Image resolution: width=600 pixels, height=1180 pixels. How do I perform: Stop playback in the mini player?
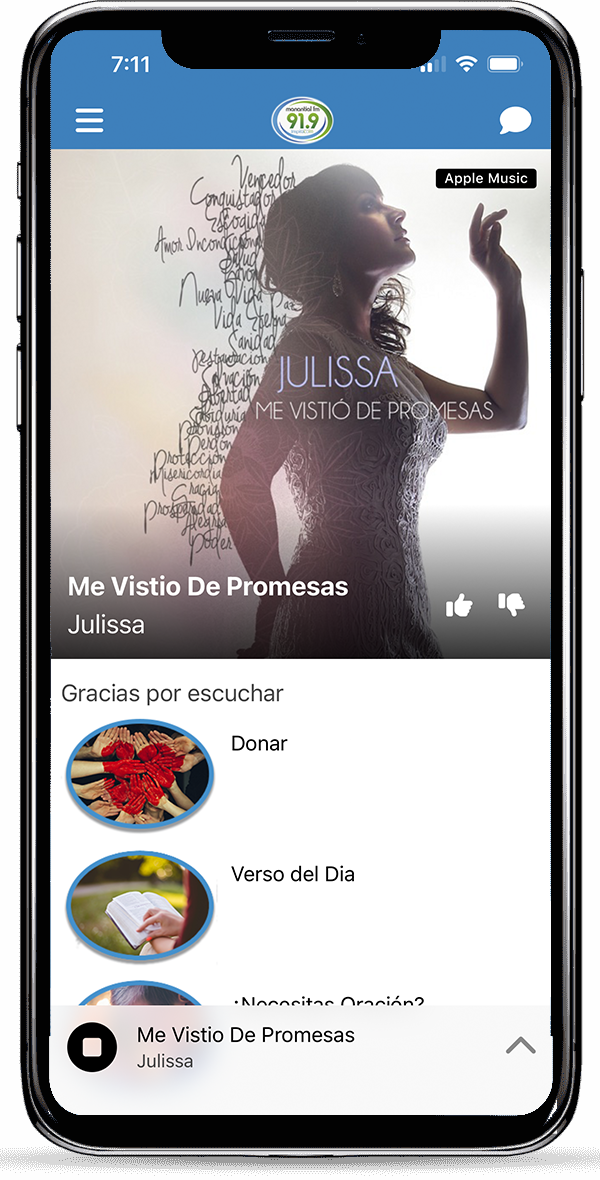tap(92, 1046)
